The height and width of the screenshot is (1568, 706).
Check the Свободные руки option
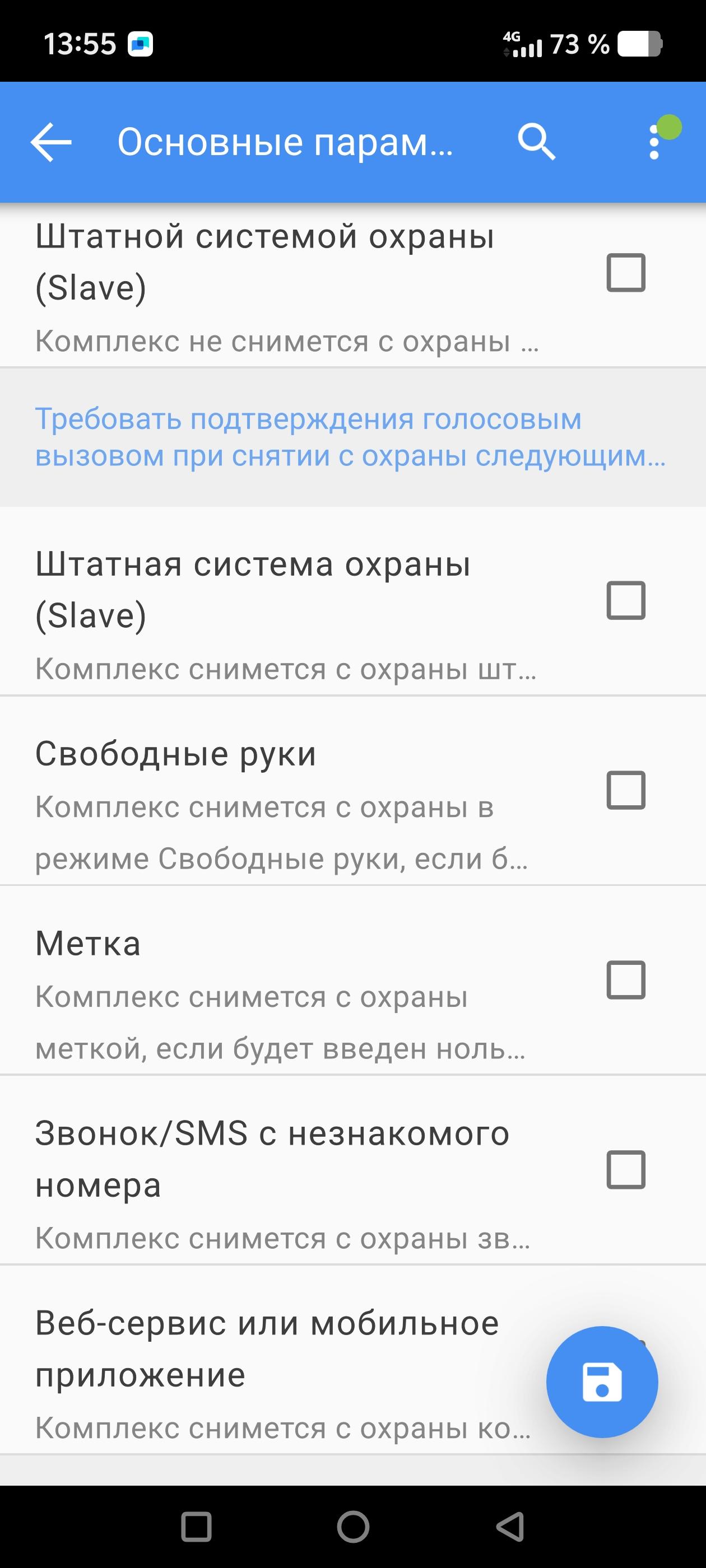click(x=625, y=790)
